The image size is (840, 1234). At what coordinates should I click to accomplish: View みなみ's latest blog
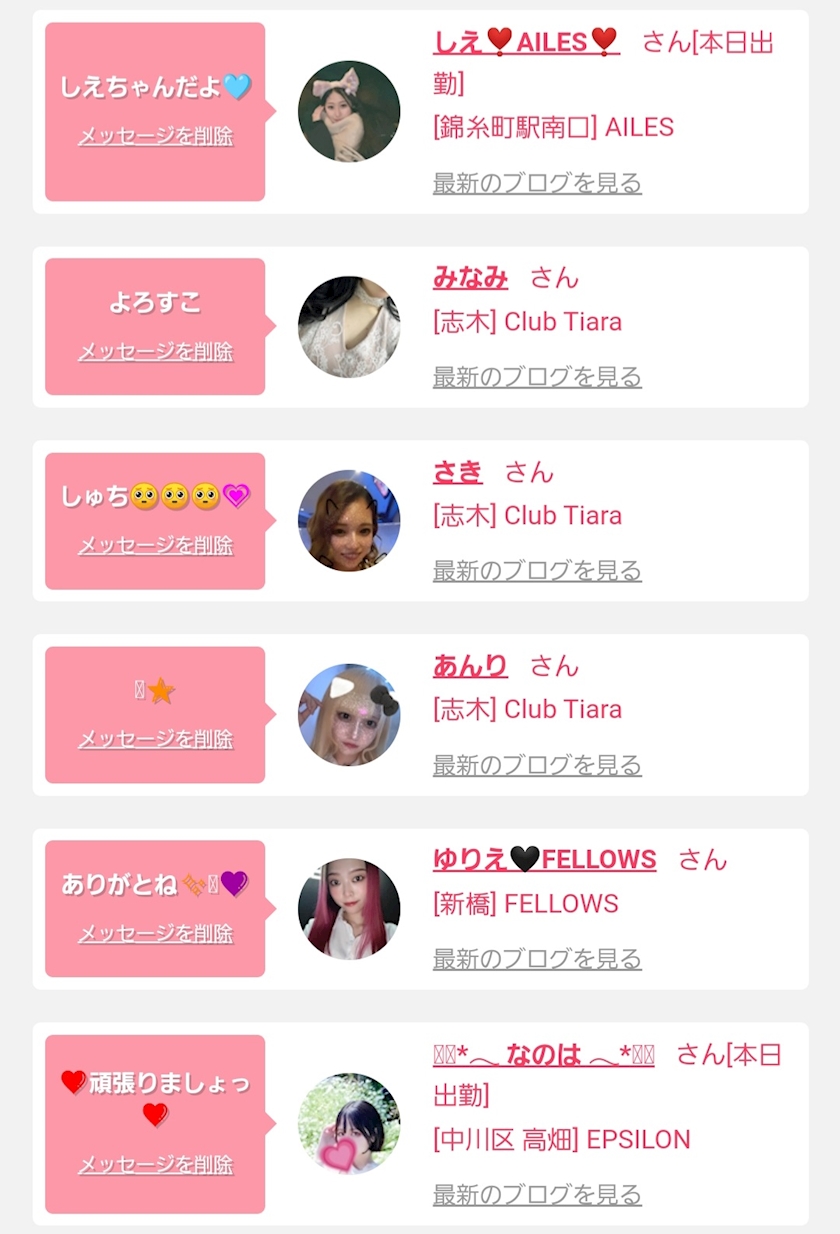pos(537,377)
